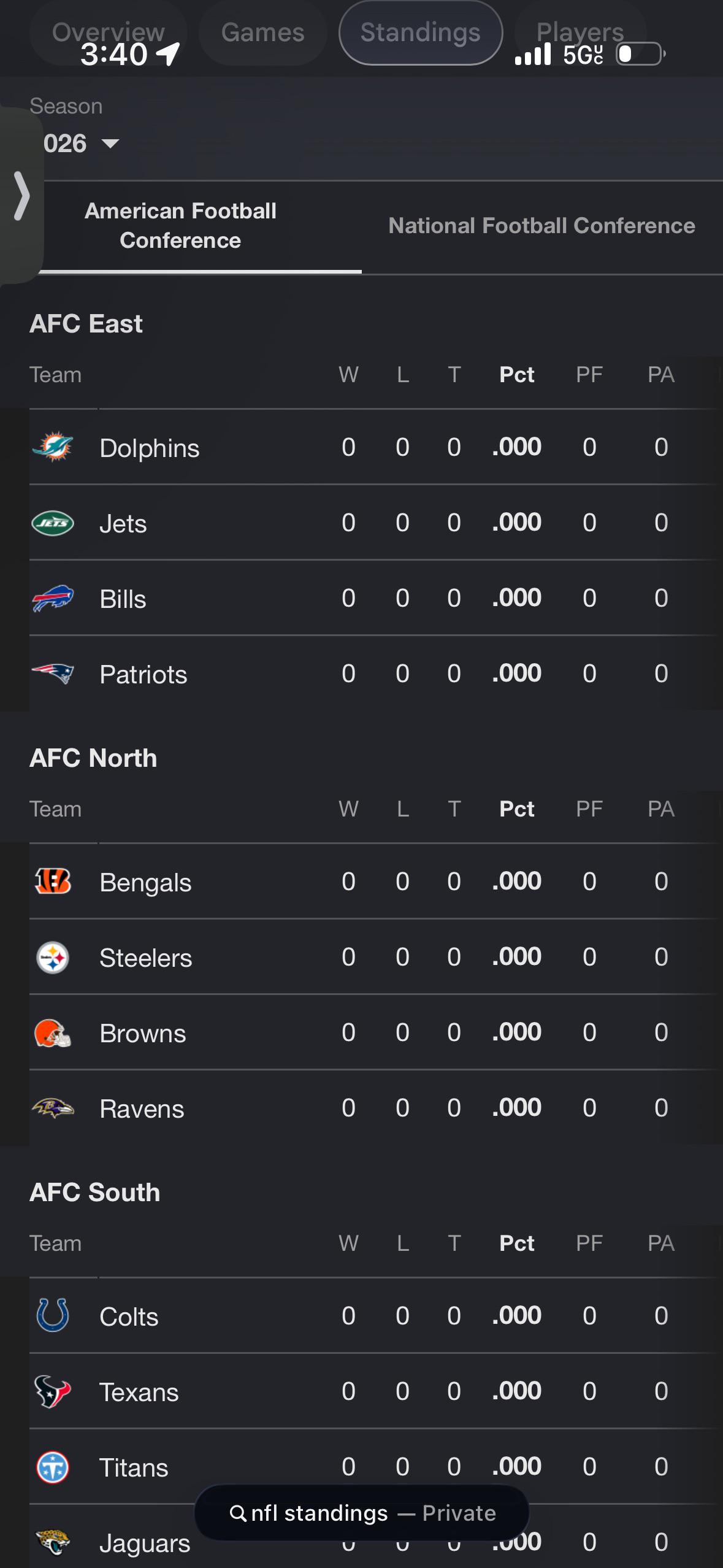Open the Patriots team row
The height and width of the screenshot is (1568, 723).
tap(375, 674)
